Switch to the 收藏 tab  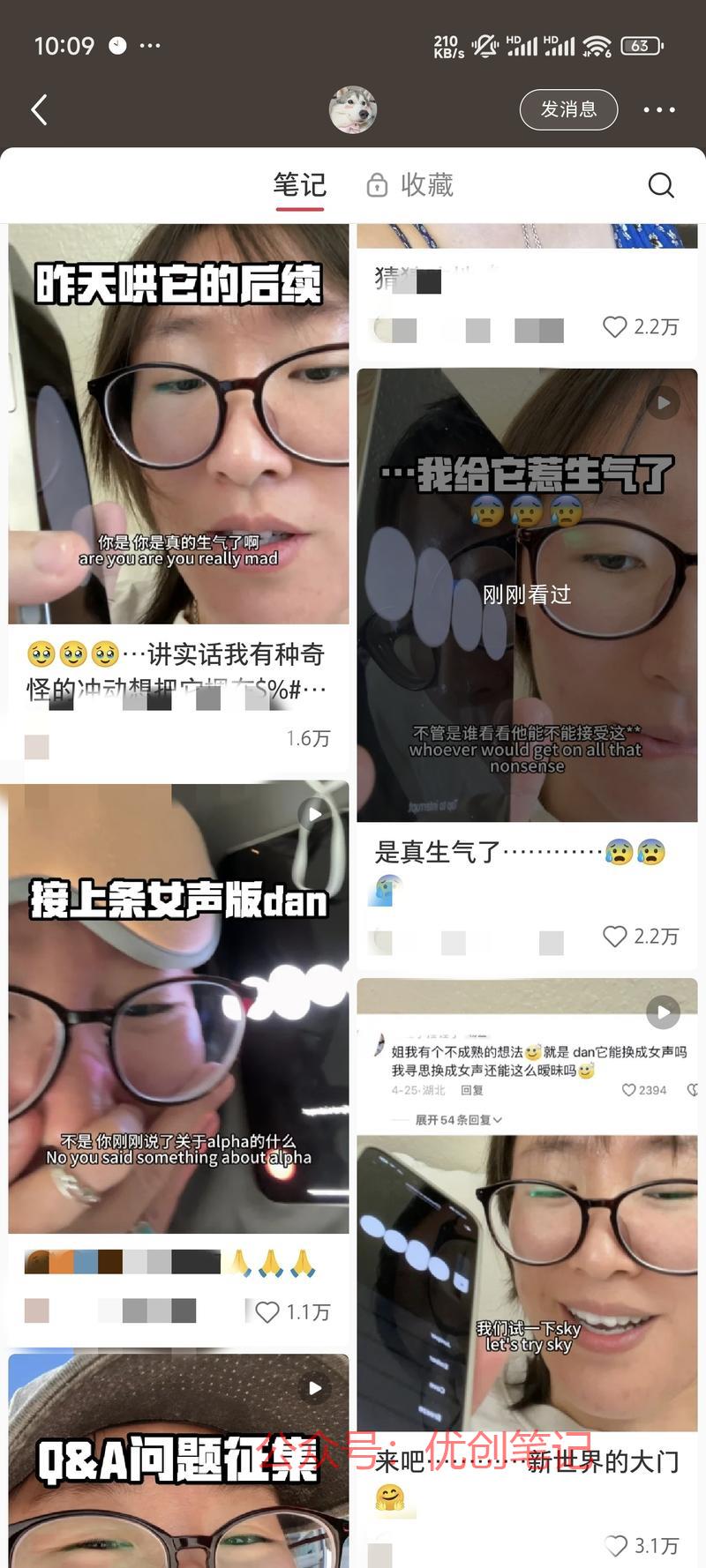pos(410,185)
